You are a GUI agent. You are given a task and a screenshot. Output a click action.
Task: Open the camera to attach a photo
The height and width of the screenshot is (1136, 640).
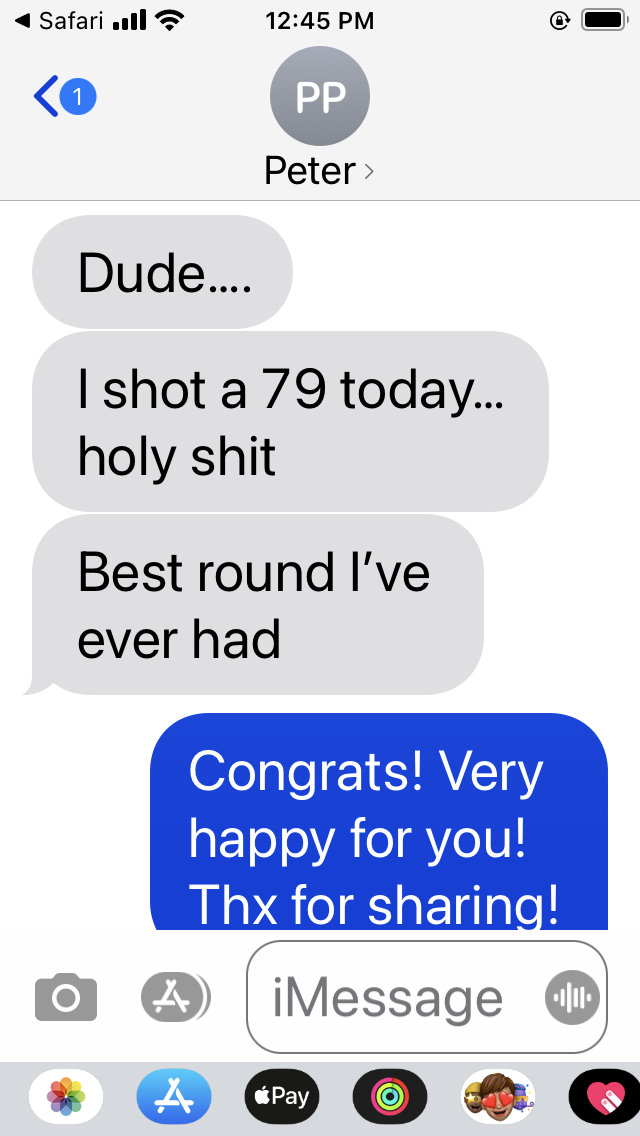[x=66, y=997]
